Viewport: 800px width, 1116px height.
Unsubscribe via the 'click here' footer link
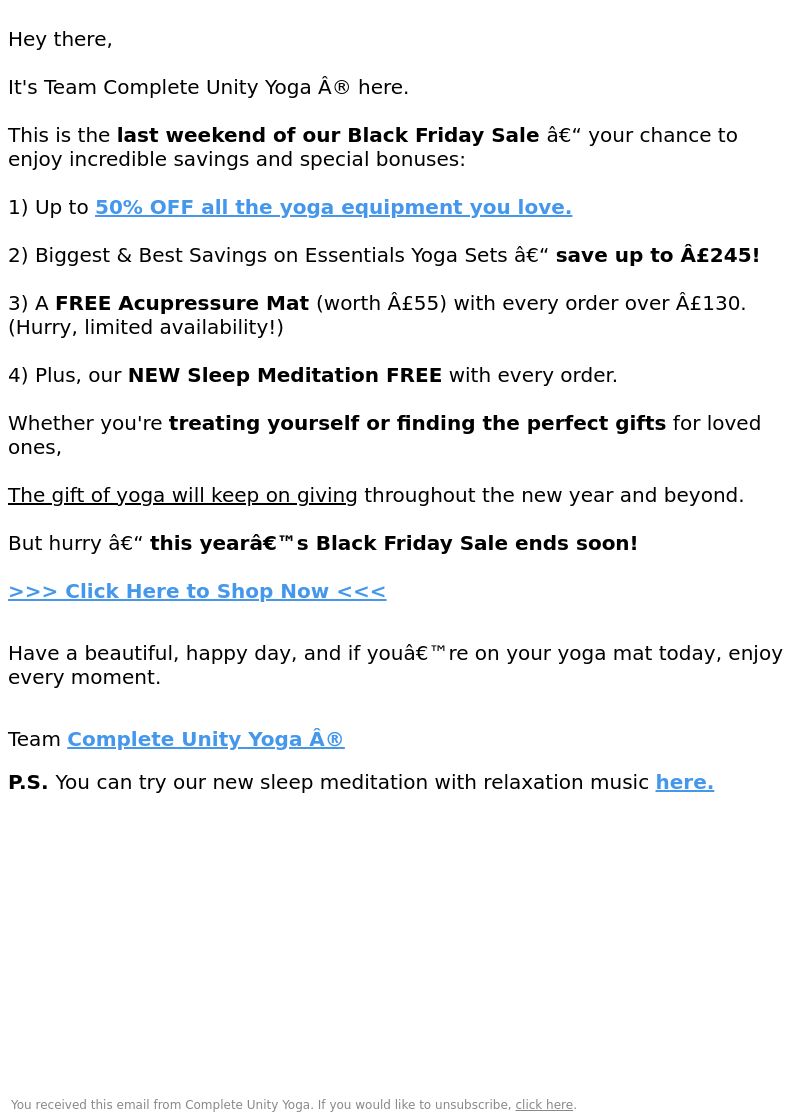[x=544, y=1105]
